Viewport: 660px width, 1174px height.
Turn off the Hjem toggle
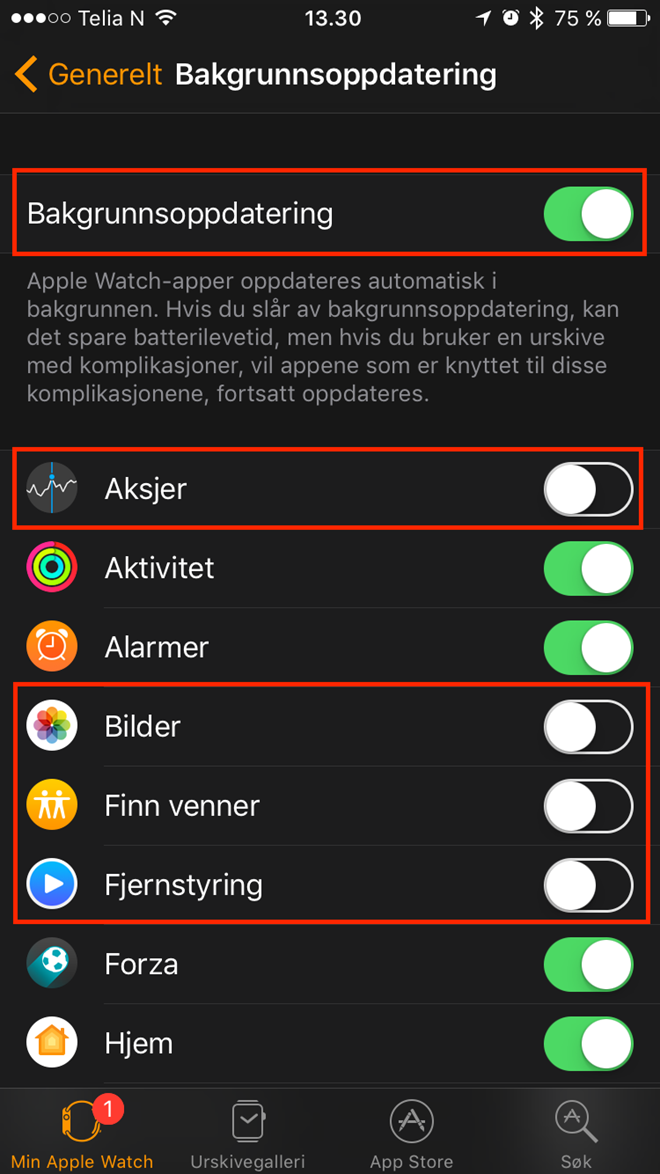tap(588, 1043)
